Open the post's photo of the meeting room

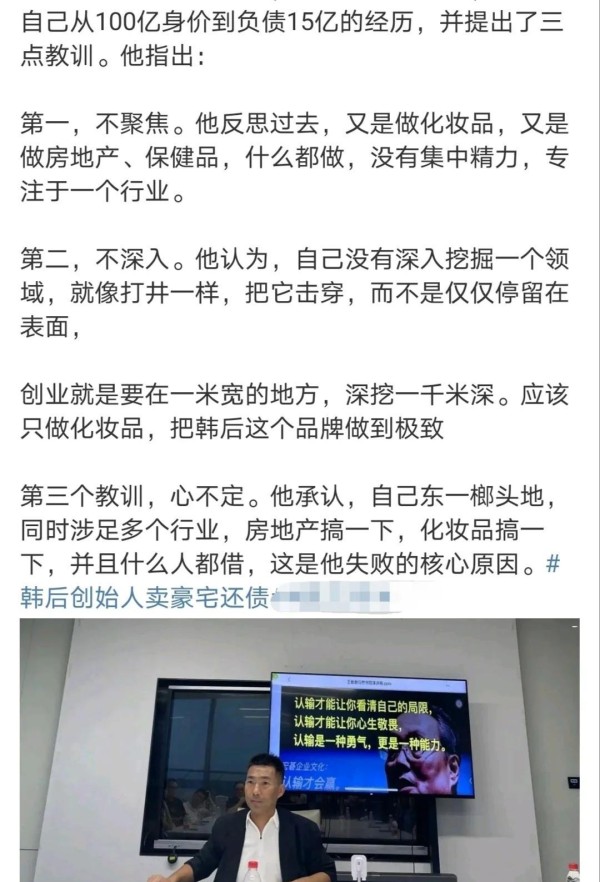click(x=300, y=750)
